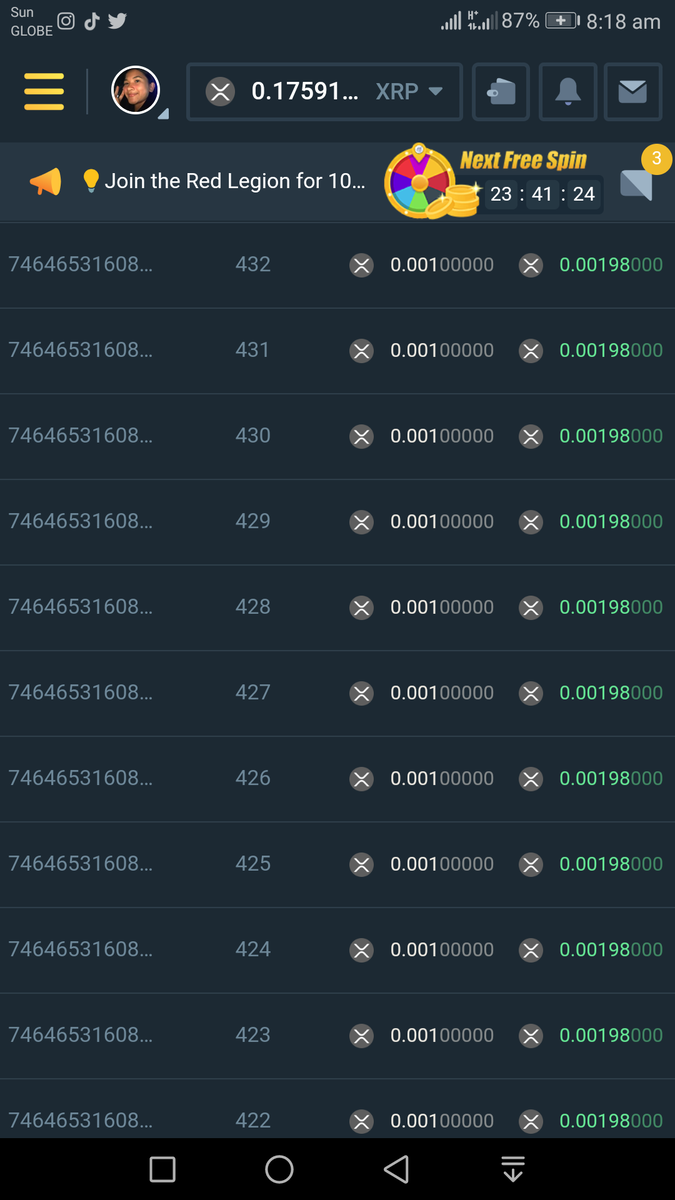Open the hamburger drawer menu
The width and height of the screenshot is (675, 1200).
click(44, 92)
